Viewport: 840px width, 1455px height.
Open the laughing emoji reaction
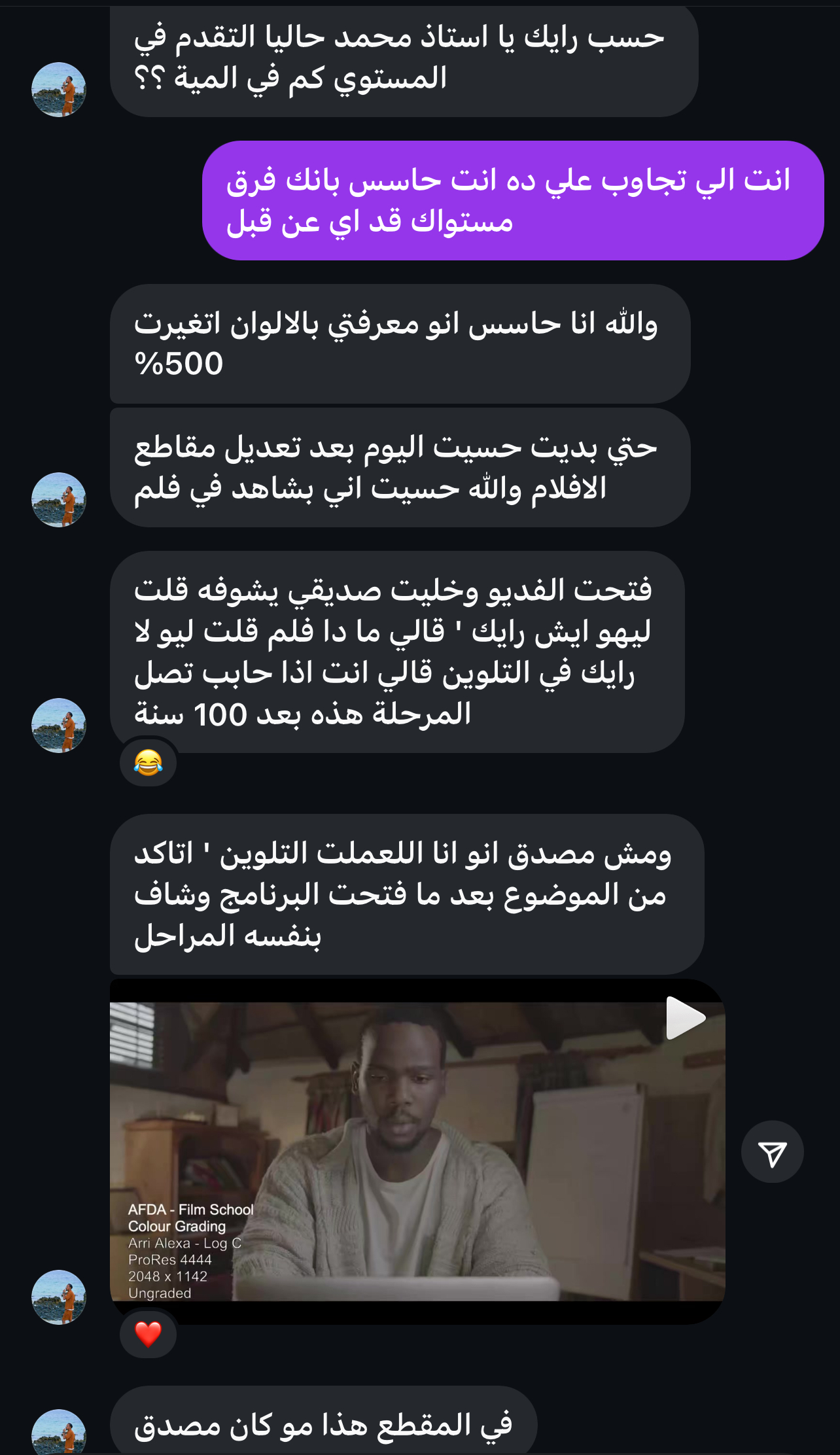point(148,762)
